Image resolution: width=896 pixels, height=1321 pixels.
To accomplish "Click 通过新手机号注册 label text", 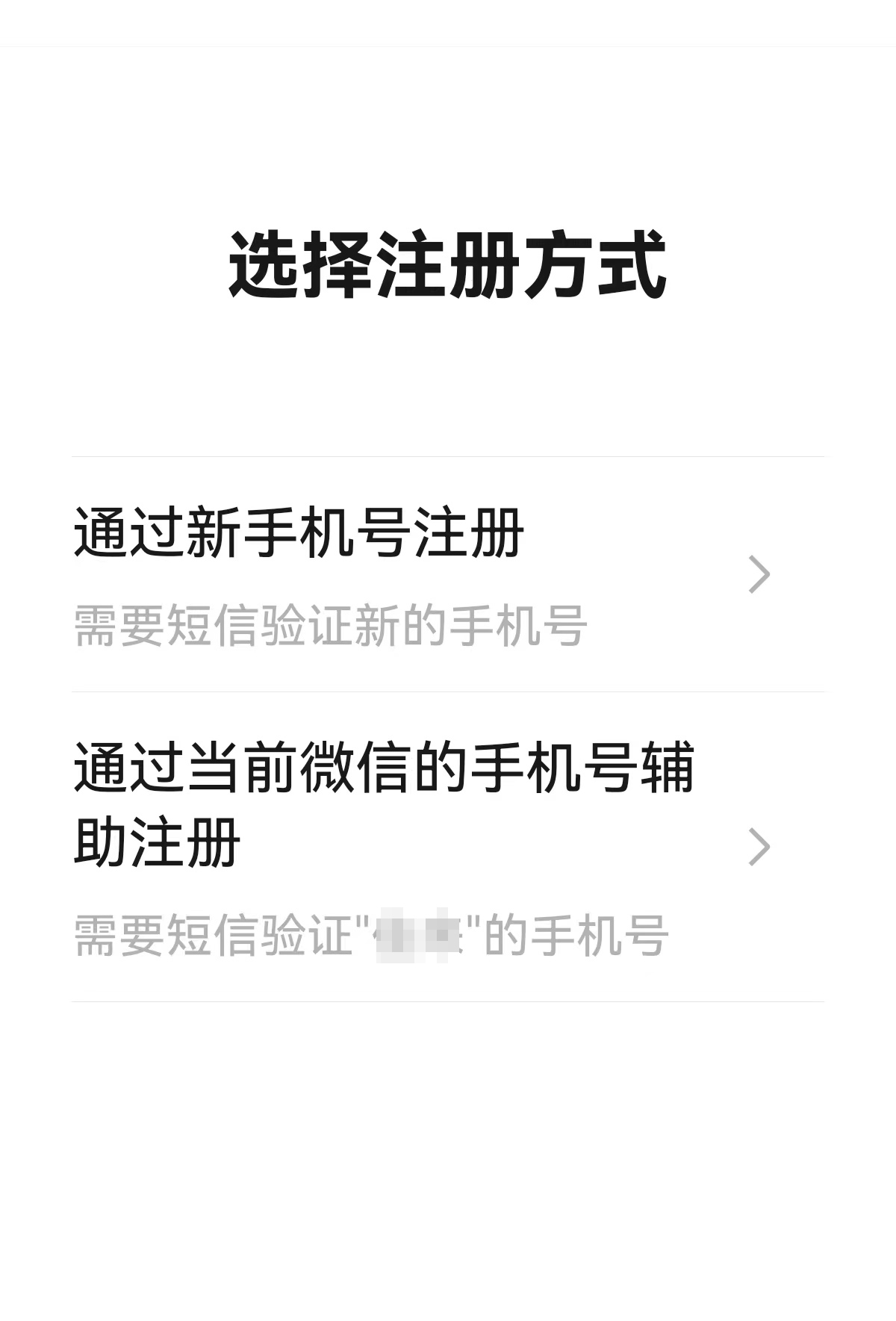I will pos(299,538).
